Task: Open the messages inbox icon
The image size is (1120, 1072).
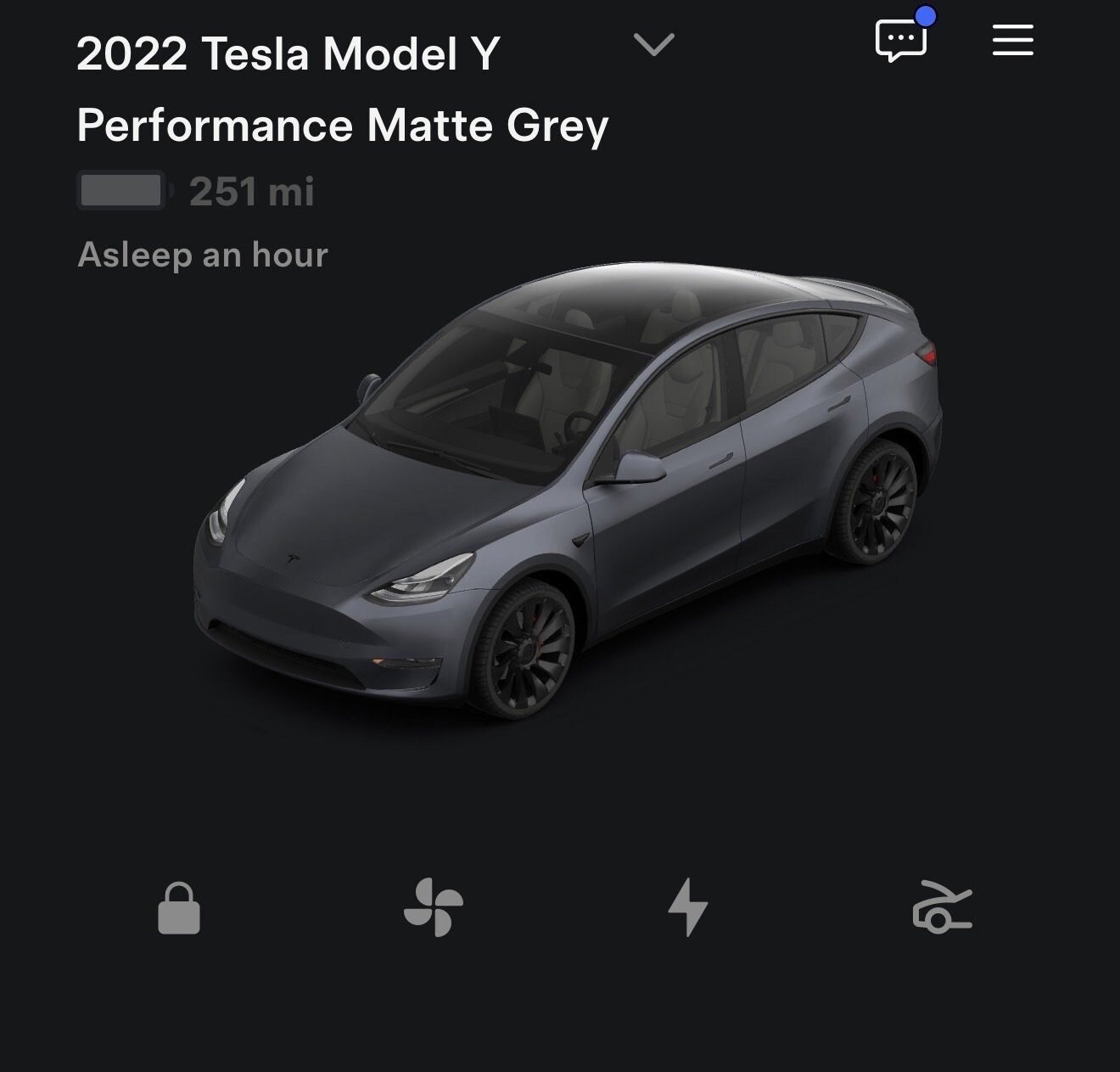Action: (901, 40)
